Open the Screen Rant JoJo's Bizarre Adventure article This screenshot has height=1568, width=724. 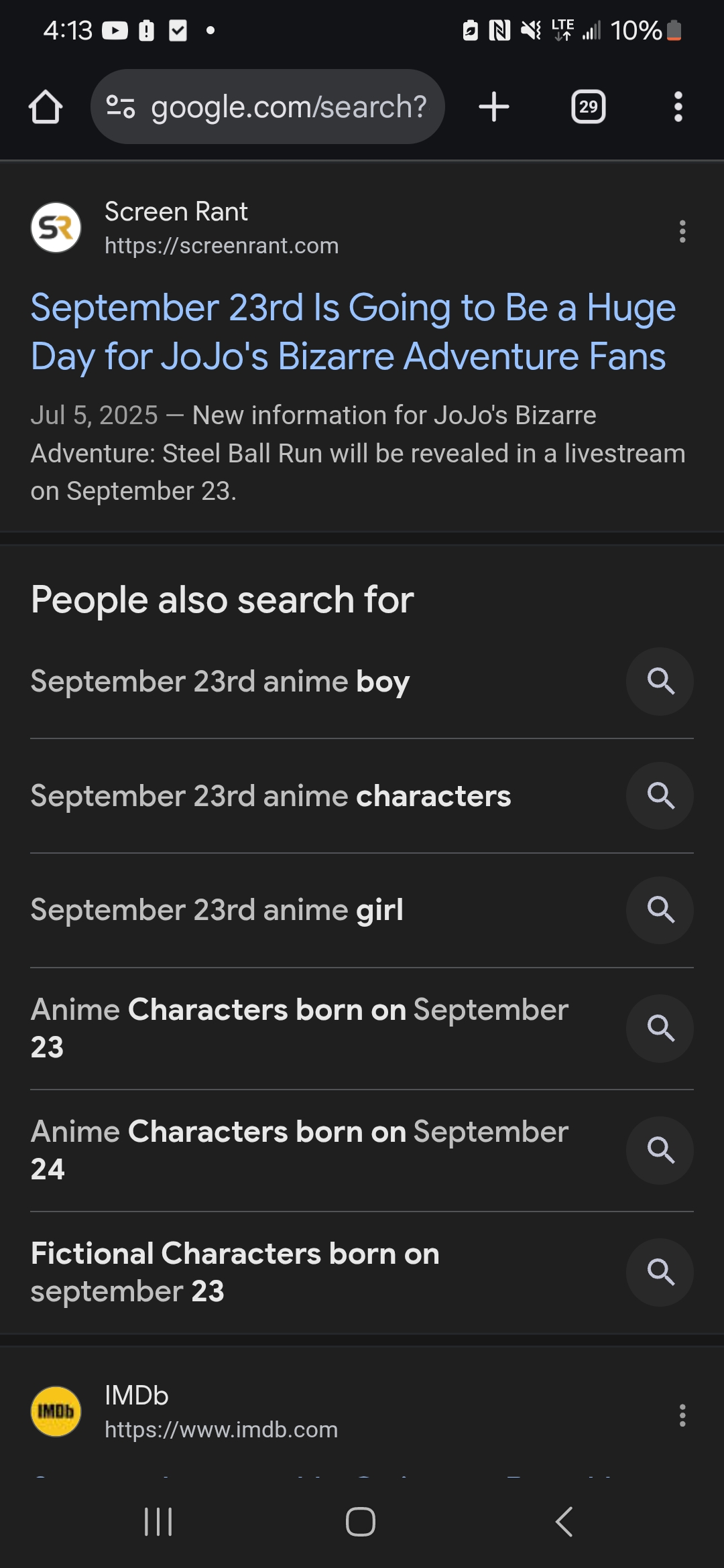[353, 332]
